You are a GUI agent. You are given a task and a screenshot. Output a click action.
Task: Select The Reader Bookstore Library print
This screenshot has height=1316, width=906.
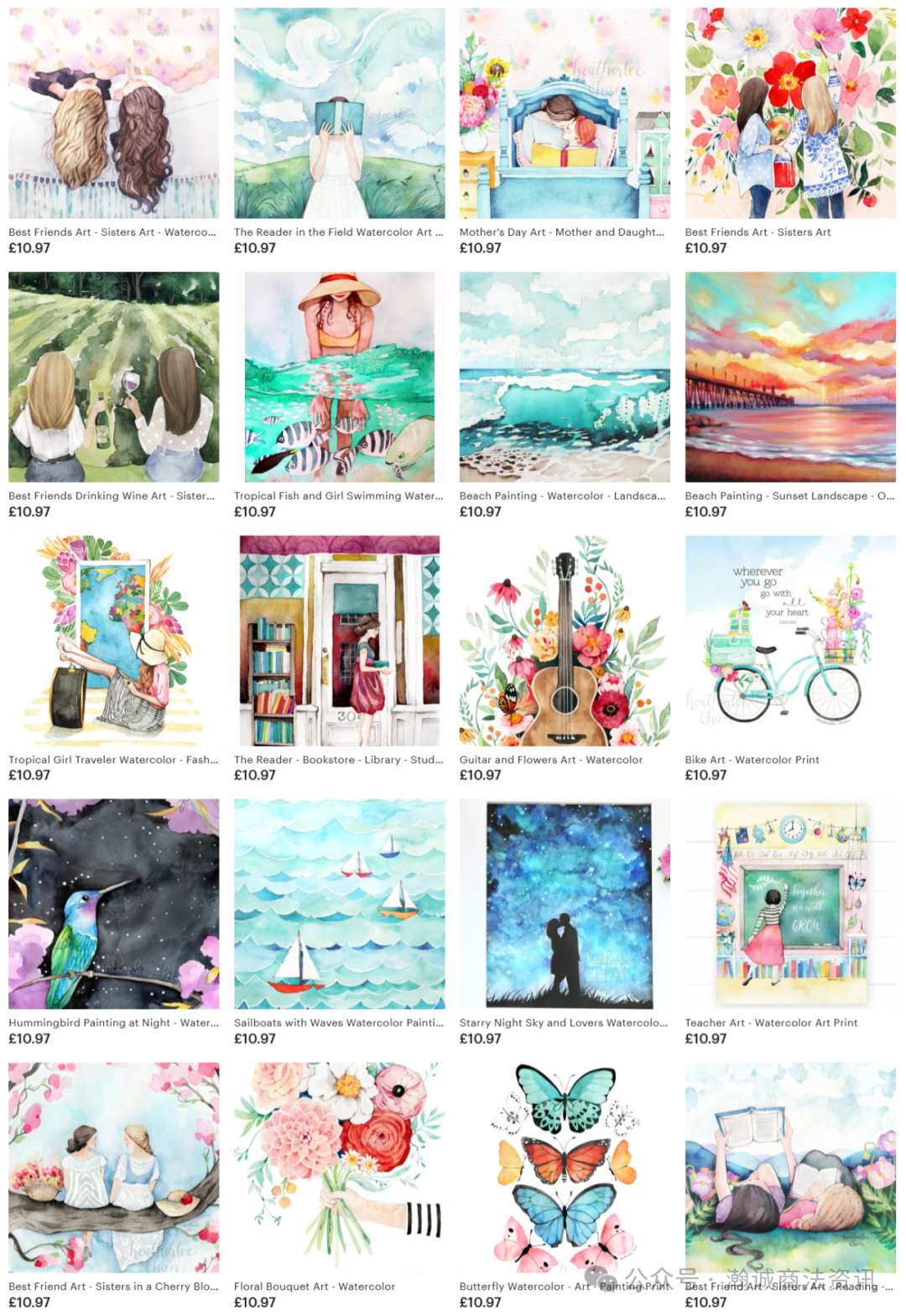(339, 641)
